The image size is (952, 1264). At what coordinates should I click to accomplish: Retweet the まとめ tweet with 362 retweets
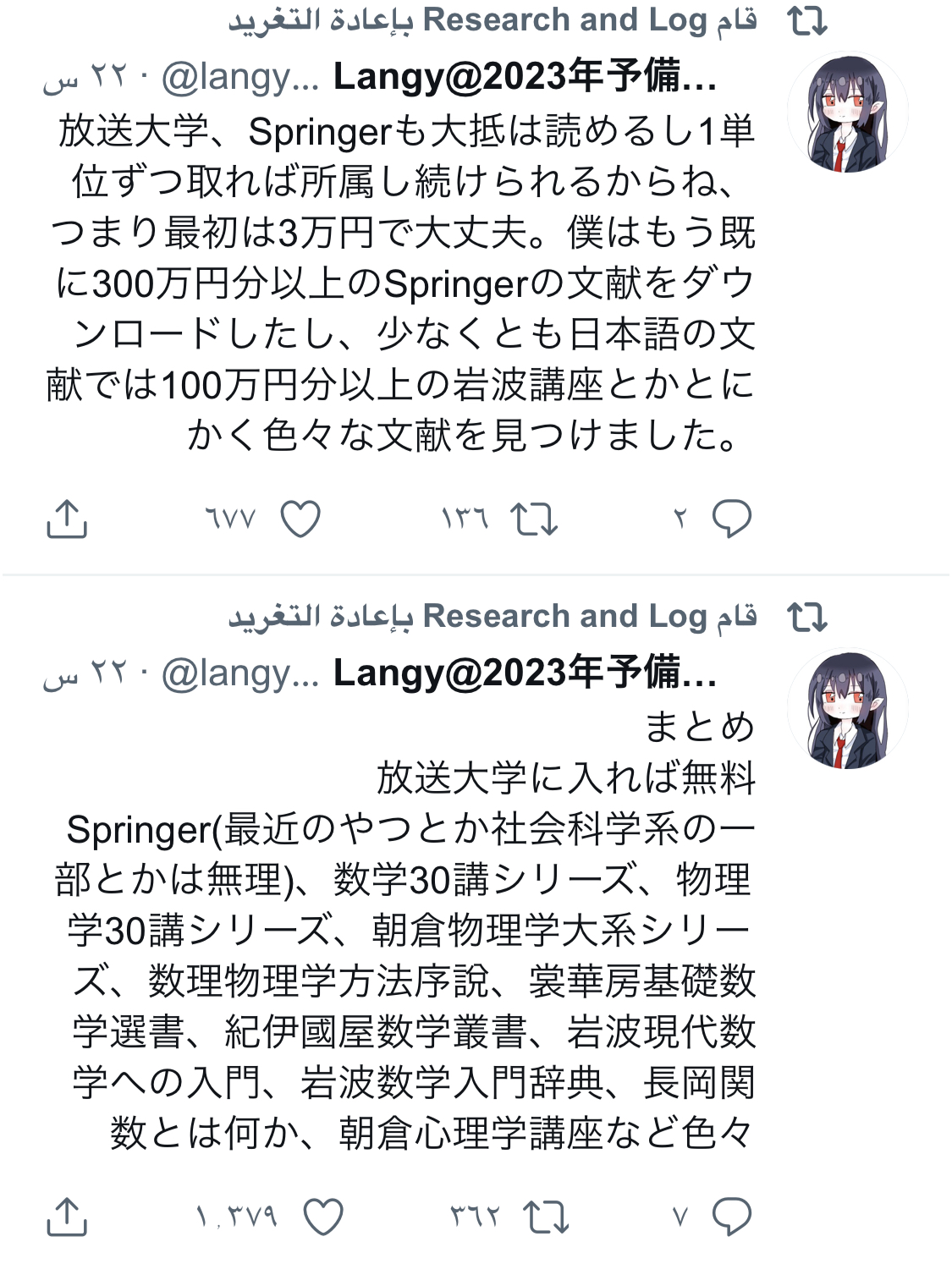tap(546, 1217)
